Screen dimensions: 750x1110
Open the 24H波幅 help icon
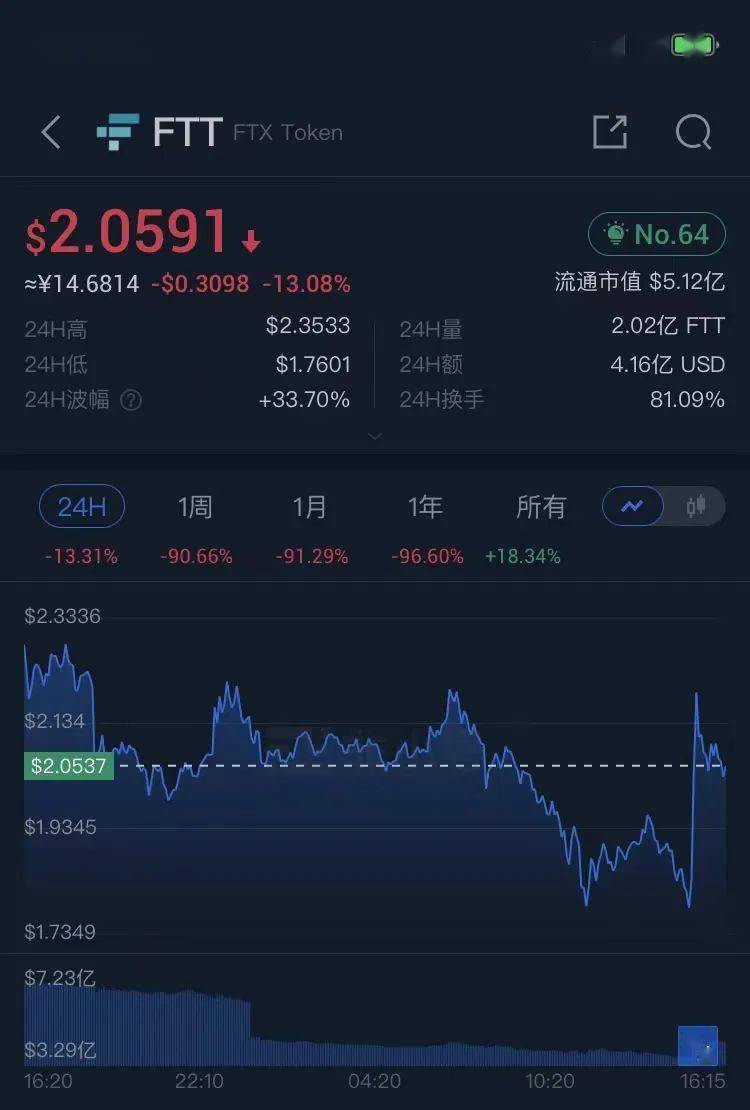(x=131, y=401)
